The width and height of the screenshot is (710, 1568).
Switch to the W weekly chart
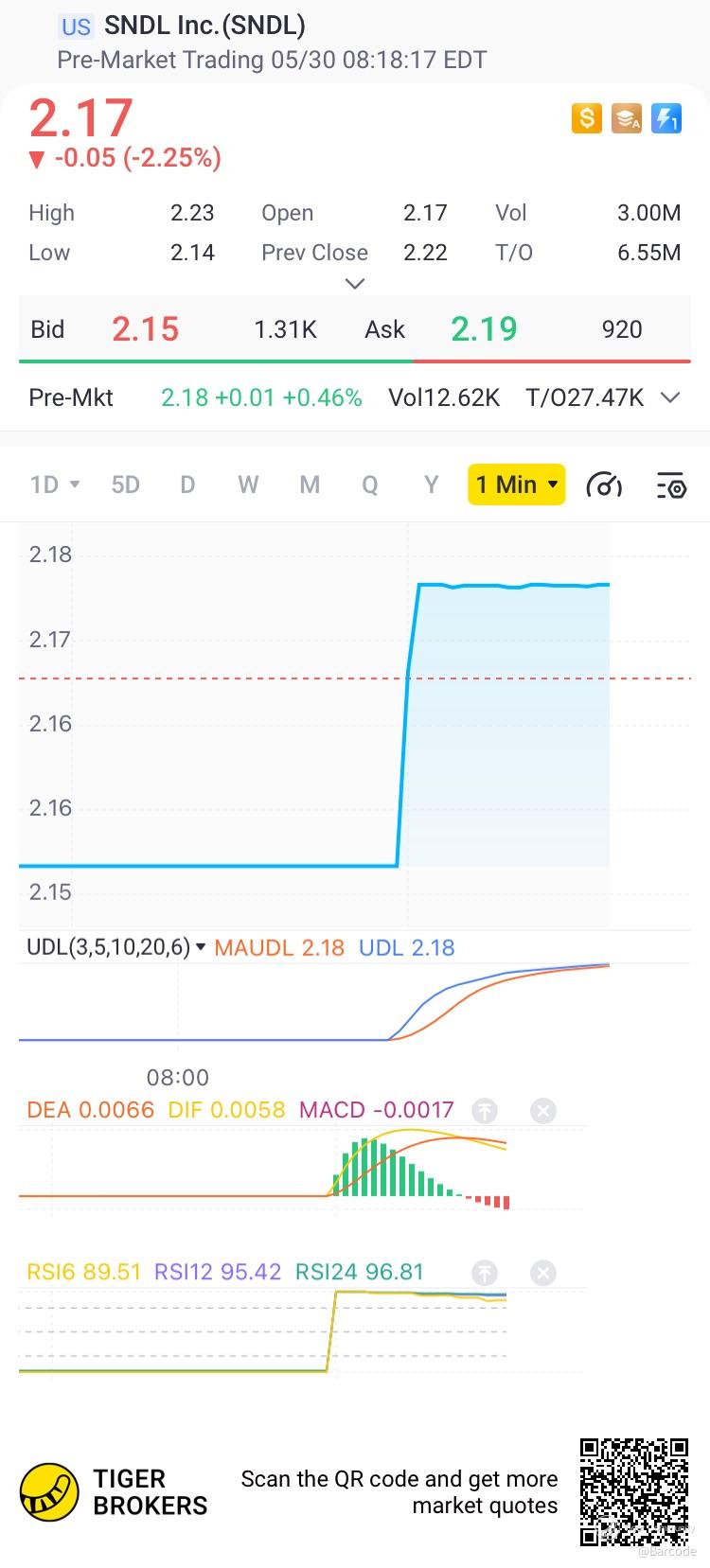click(x=248, y=485)
